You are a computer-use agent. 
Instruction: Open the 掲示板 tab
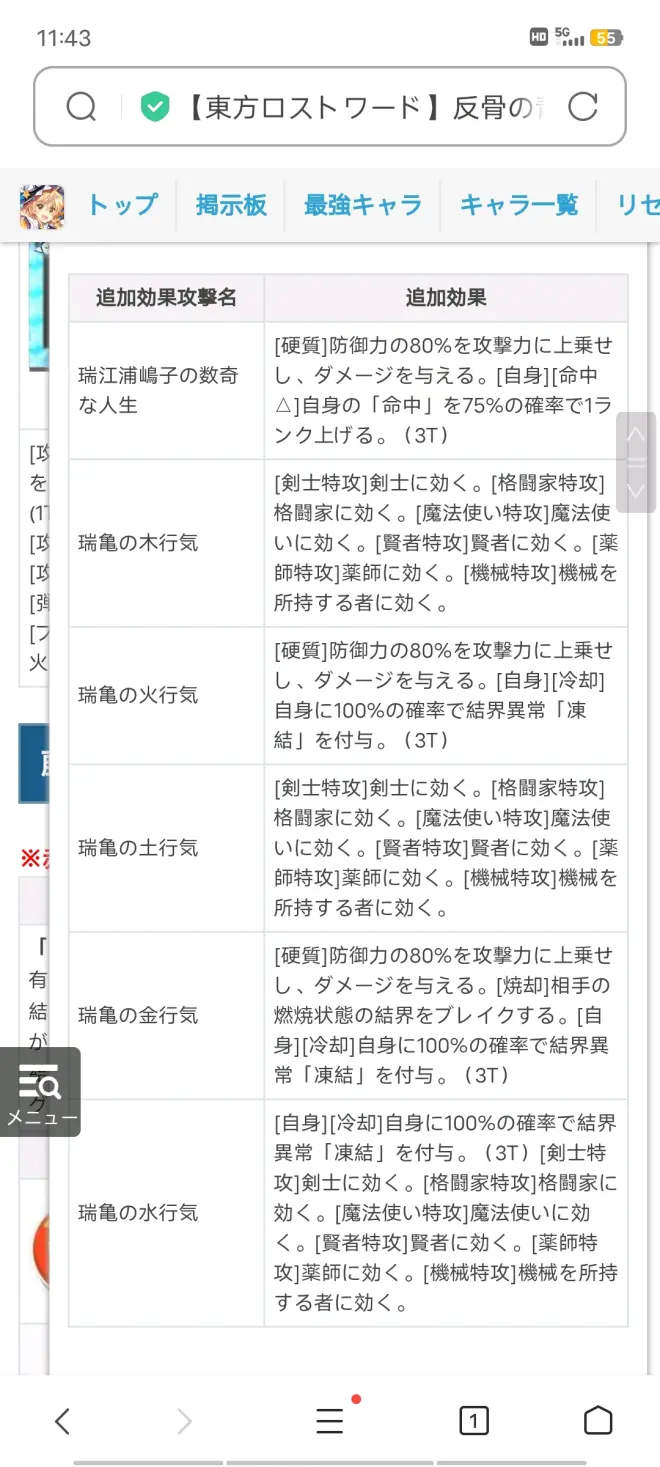(232, 205)
